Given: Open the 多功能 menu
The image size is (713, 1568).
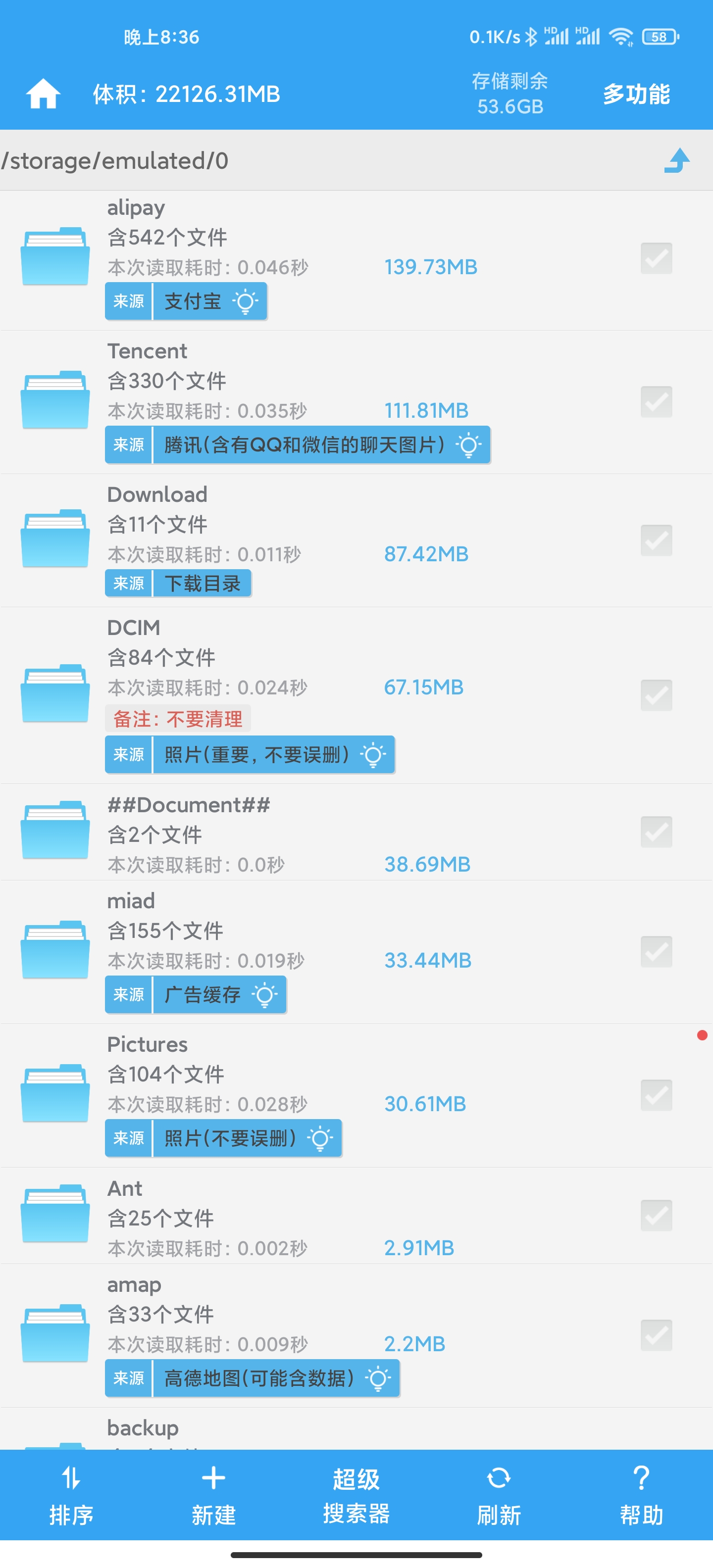Looking at the screenshot, I should coord(636,94).
